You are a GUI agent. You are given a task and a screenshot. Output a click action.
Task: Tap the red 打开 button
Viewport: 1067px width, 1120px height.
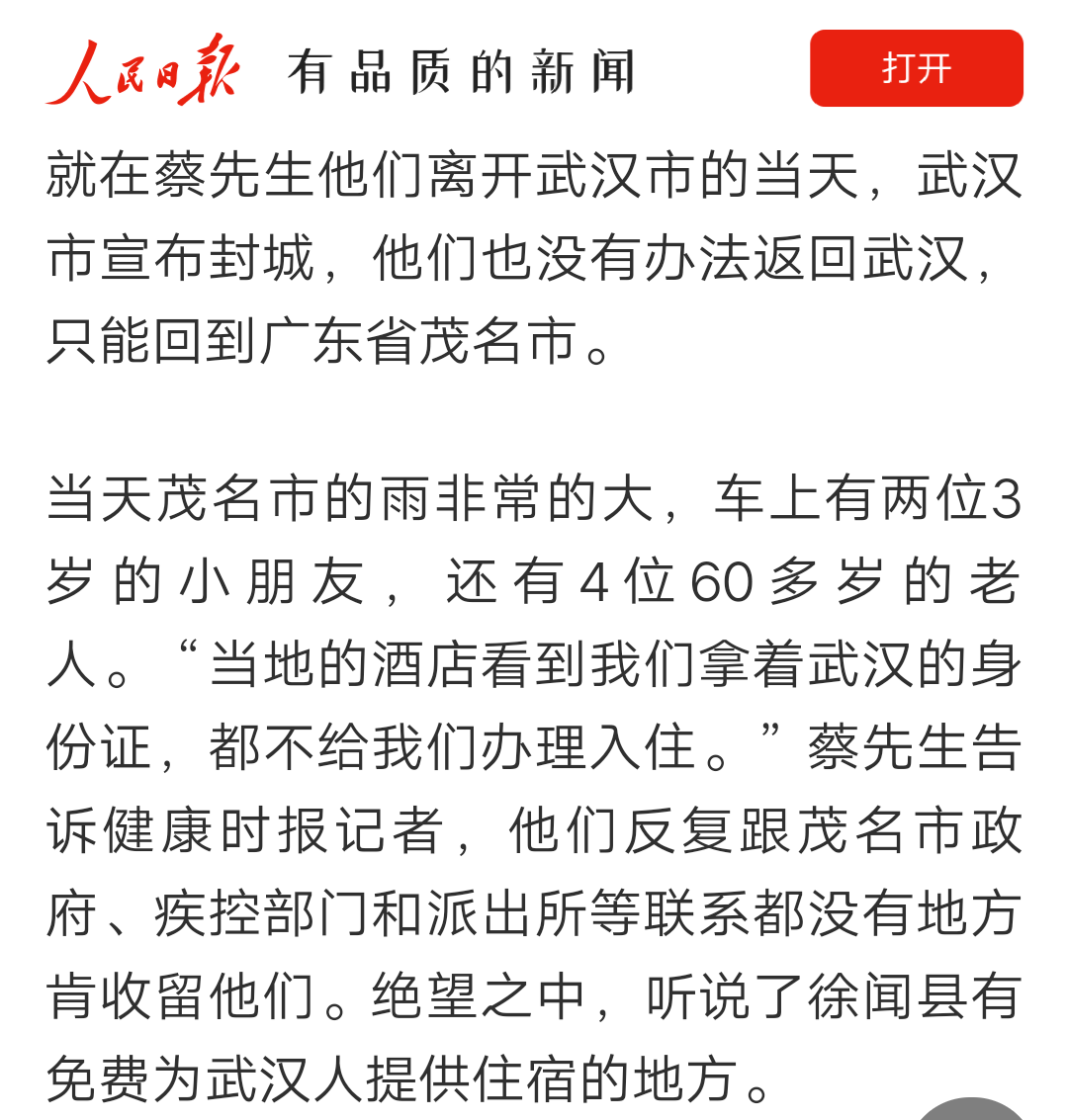(916, 68)
